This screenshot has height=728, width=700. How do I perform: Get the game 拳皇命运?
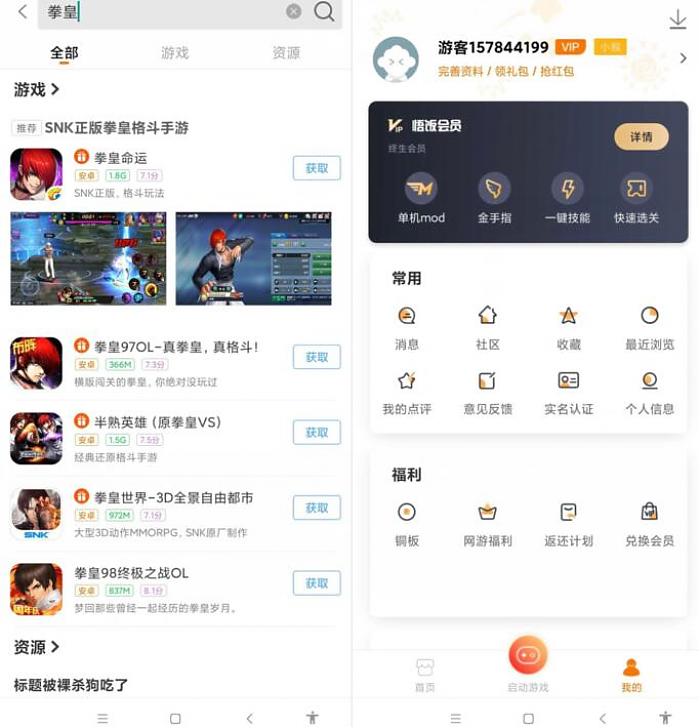(316, 168)
